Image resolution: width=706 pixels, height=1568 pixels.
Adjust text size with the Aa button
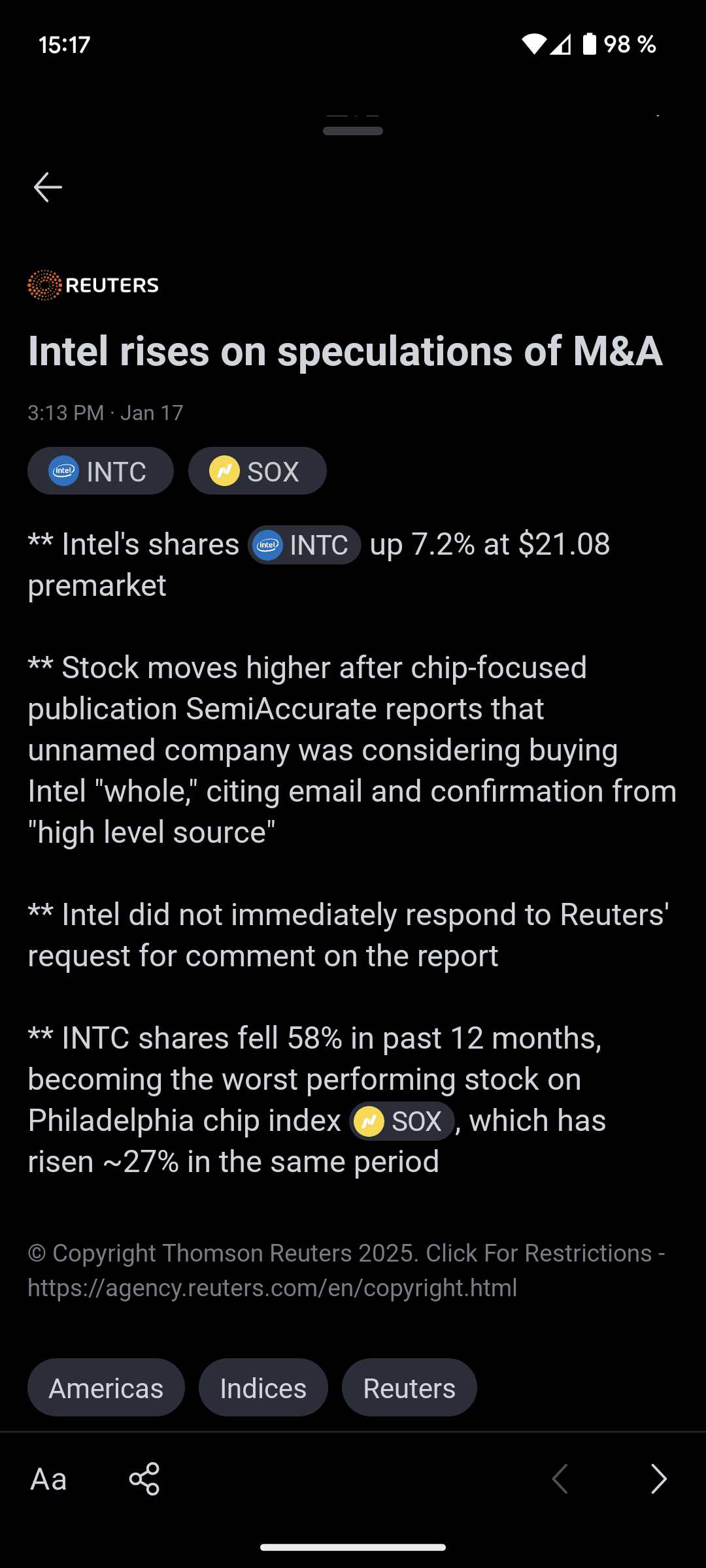tap(48, 1479)
